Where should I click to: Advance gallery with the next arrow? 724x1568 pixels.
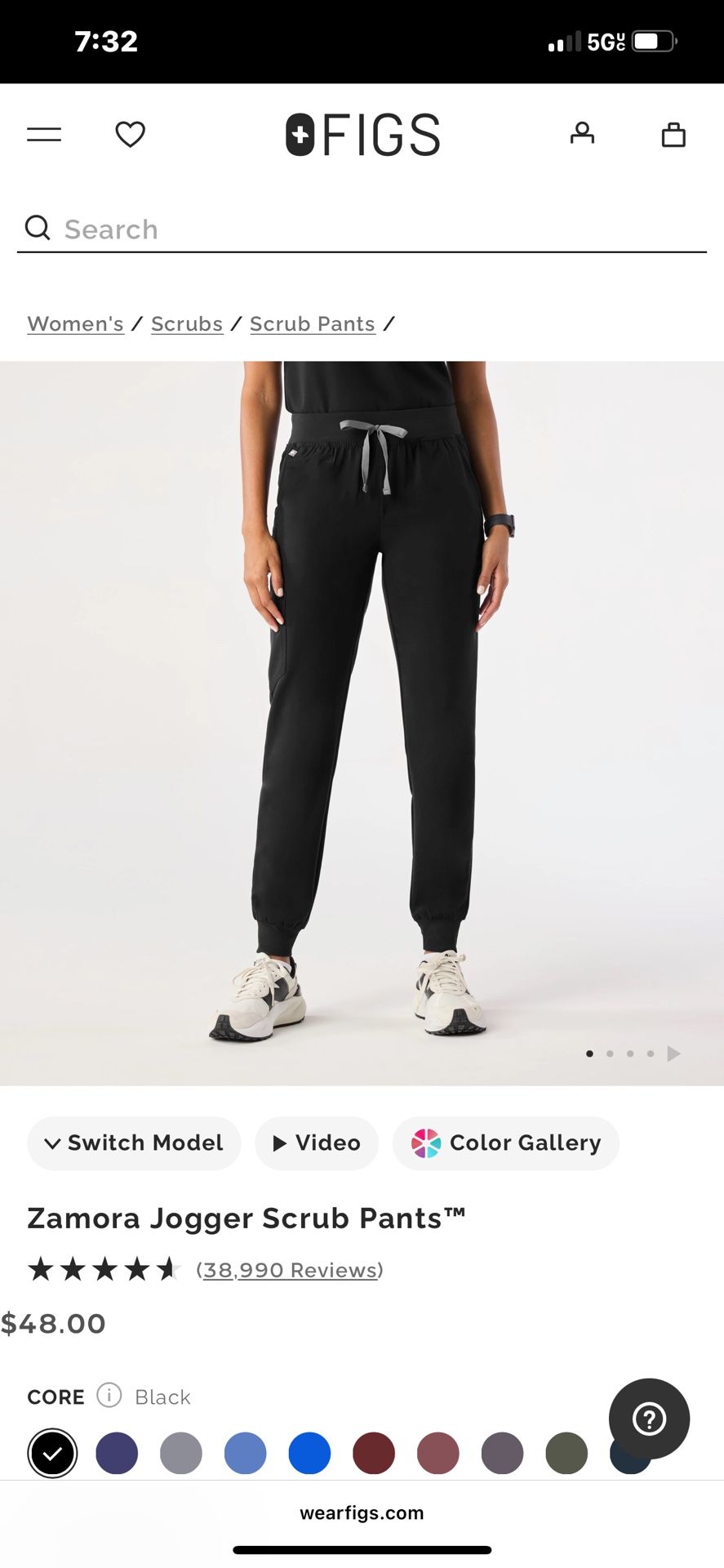(x=673, y=1053)
